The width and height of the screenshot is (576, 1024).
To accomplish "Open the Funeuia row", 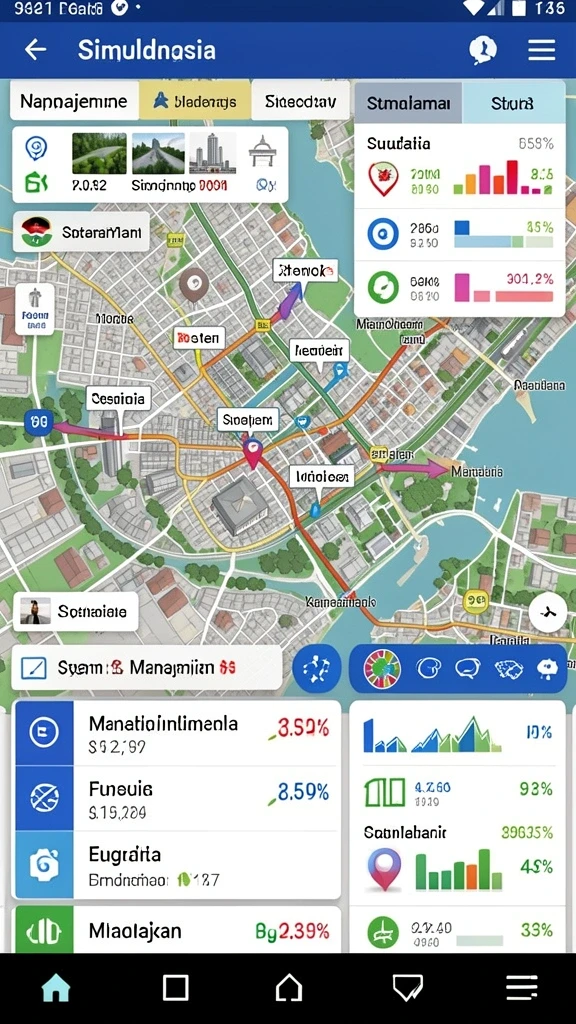I will 178,799.
